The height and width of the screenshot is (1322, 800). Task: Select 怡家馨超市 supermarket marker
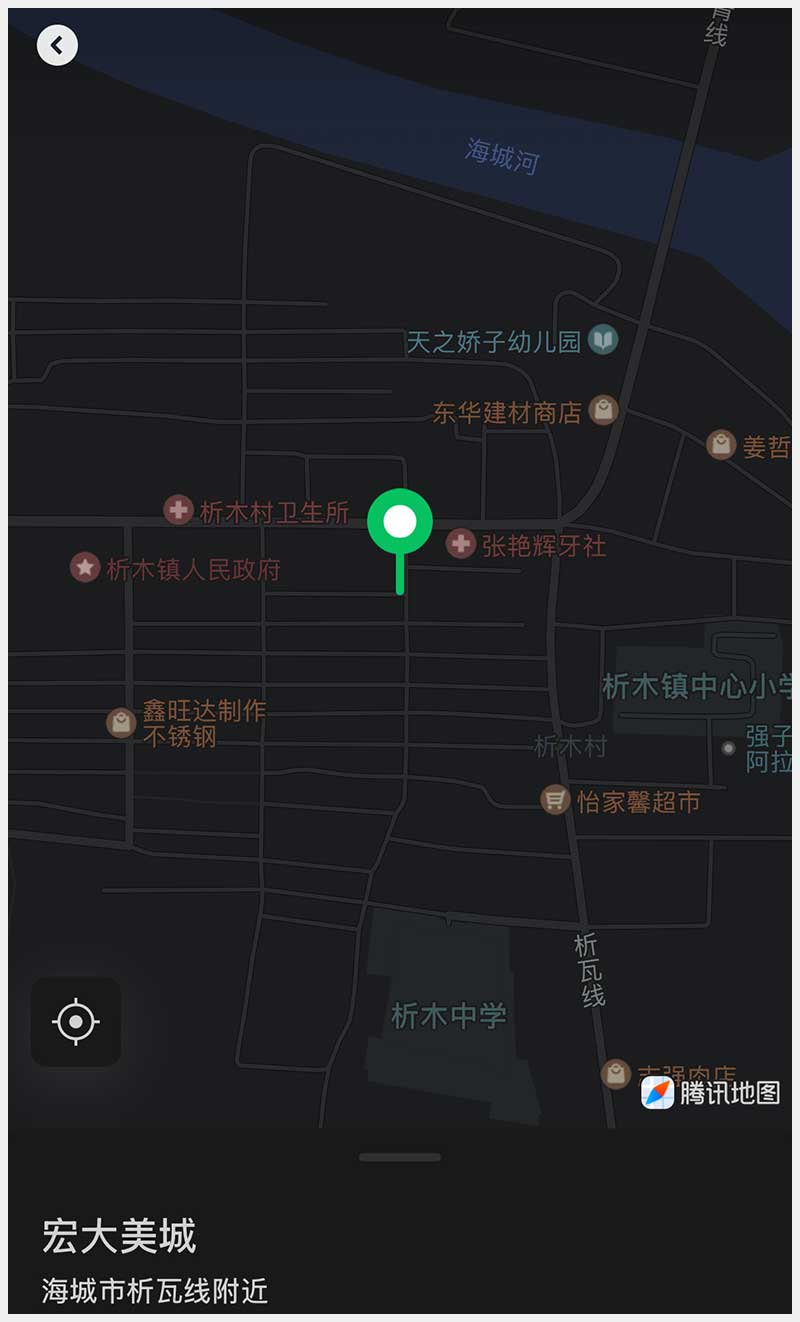coord(555,800)
